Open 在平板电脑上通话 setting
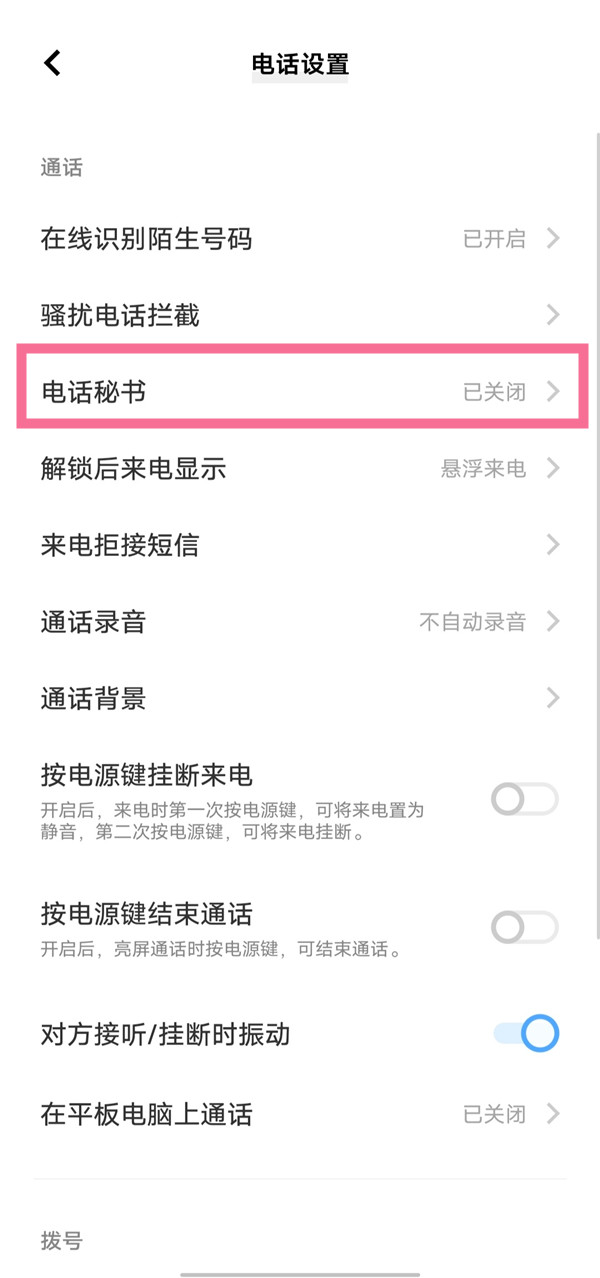The height and width of the screenshot is (1278, 600). [x=300, y=1114]
